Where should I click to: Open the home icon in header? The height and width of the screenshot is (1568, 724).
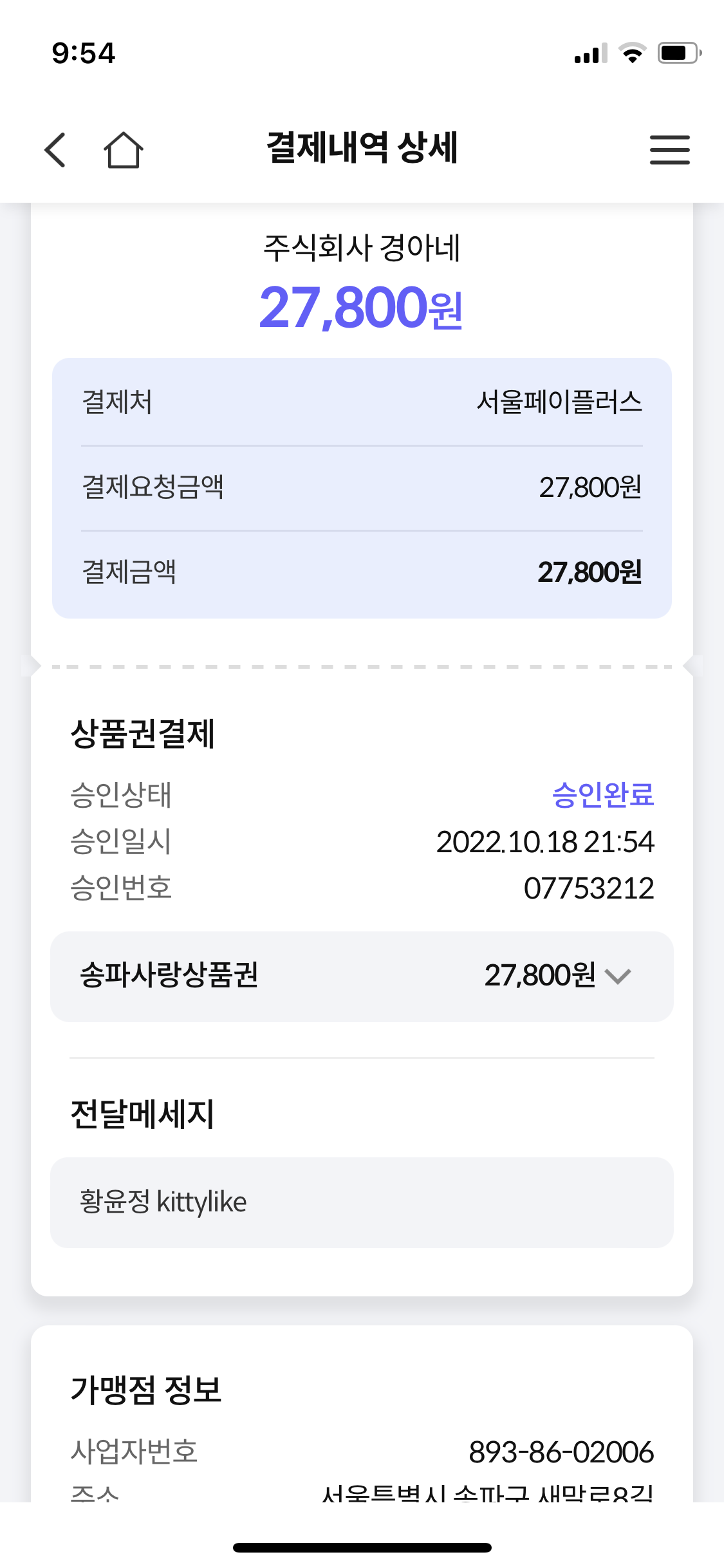coord(124,150)
